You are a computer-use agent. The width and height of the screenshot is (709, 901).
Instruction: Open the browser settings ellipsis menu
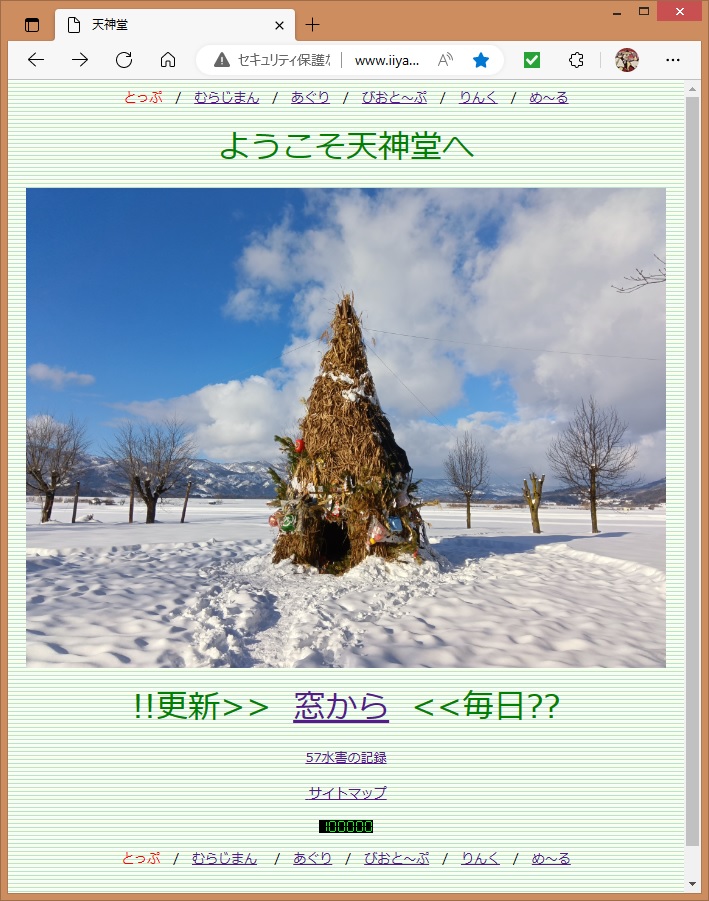pos(673,60)
